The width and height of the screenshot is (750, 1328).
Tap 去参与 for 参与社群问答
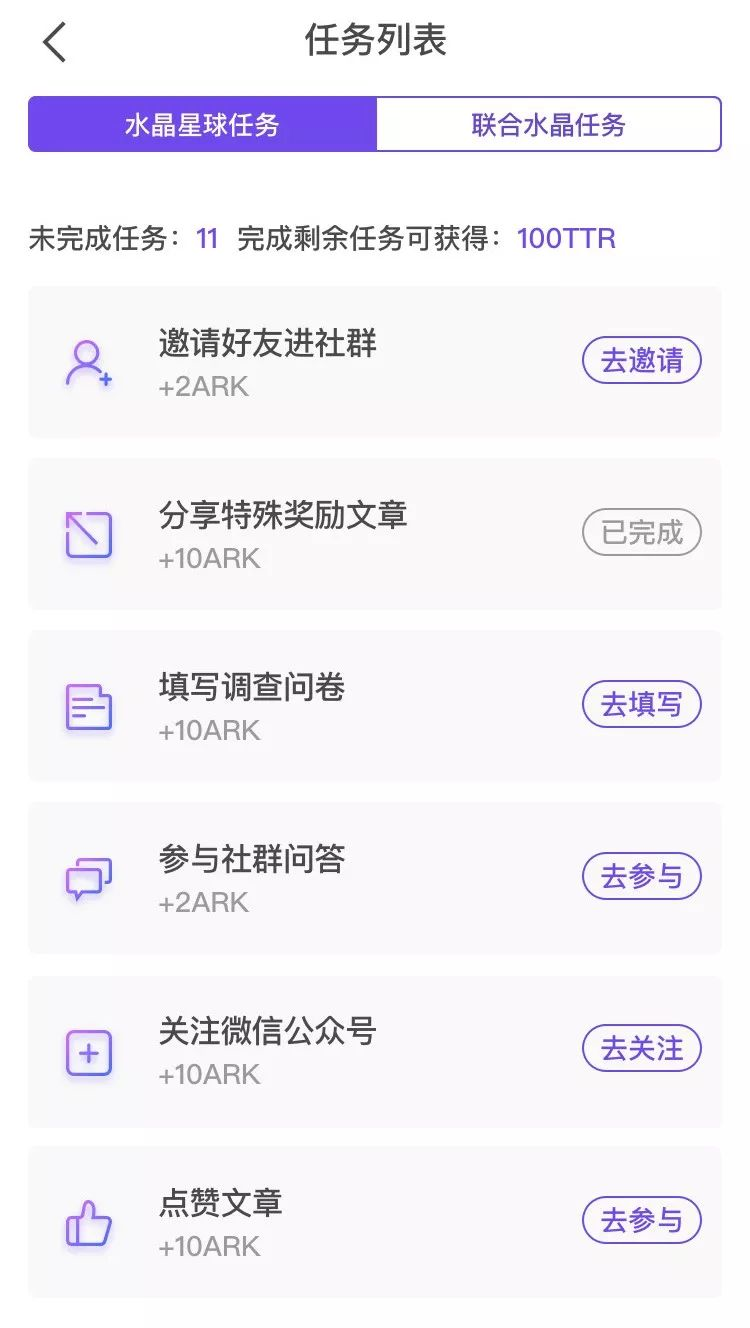coord(642,877)
